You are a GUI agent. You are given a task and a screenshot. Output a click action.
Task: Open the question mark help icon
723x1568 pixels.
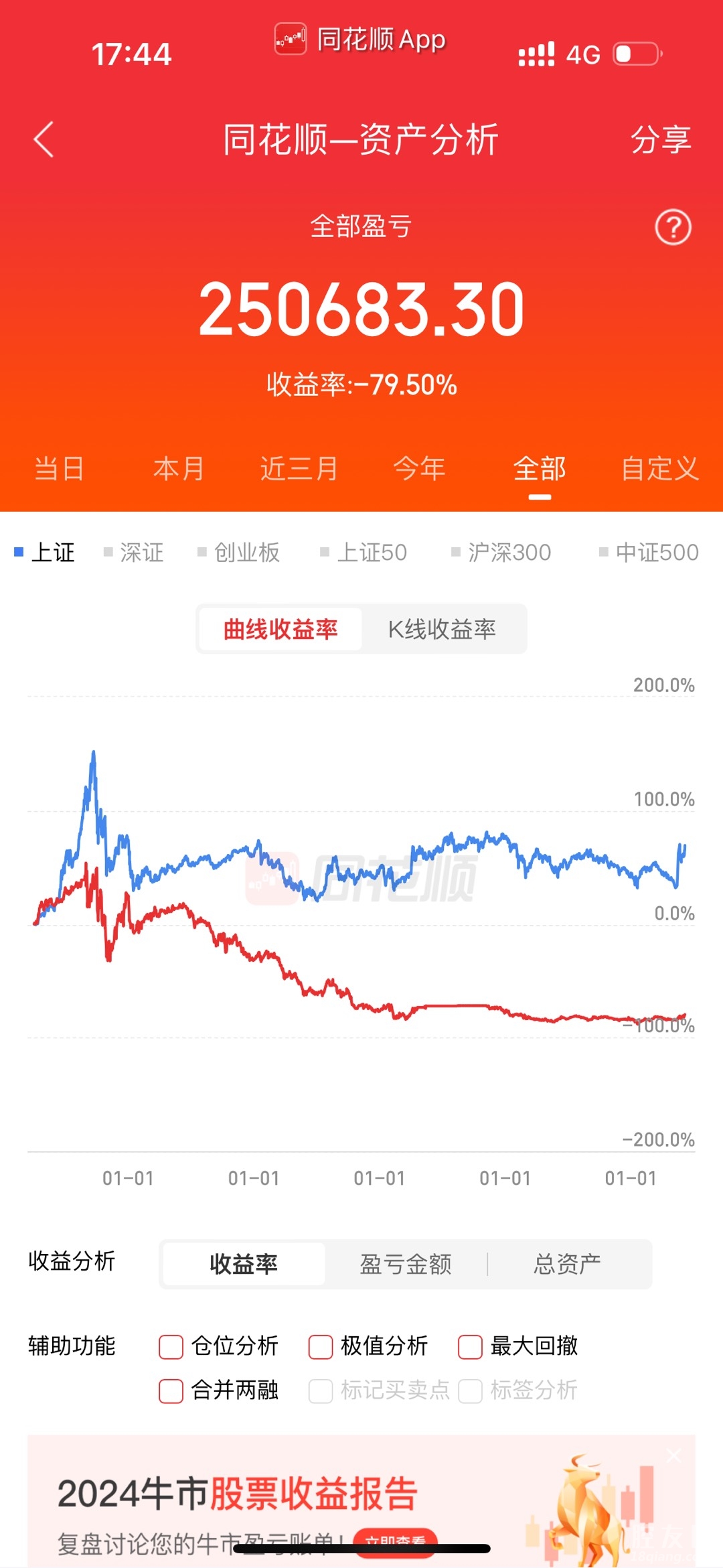pyautogui.click(x=672, y=228)
